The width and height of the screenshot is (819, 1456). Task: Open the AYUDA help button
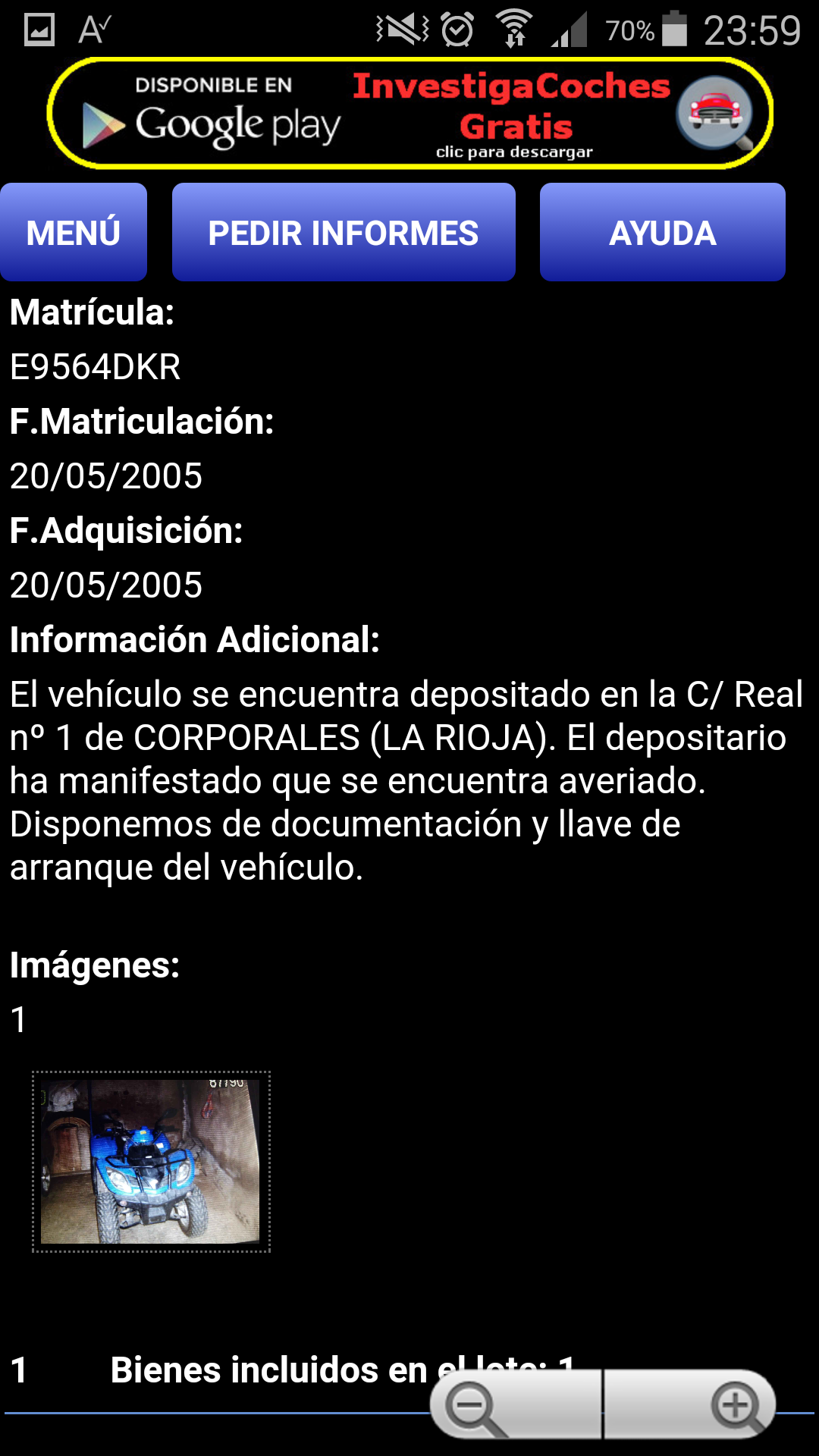coord(663,232)
